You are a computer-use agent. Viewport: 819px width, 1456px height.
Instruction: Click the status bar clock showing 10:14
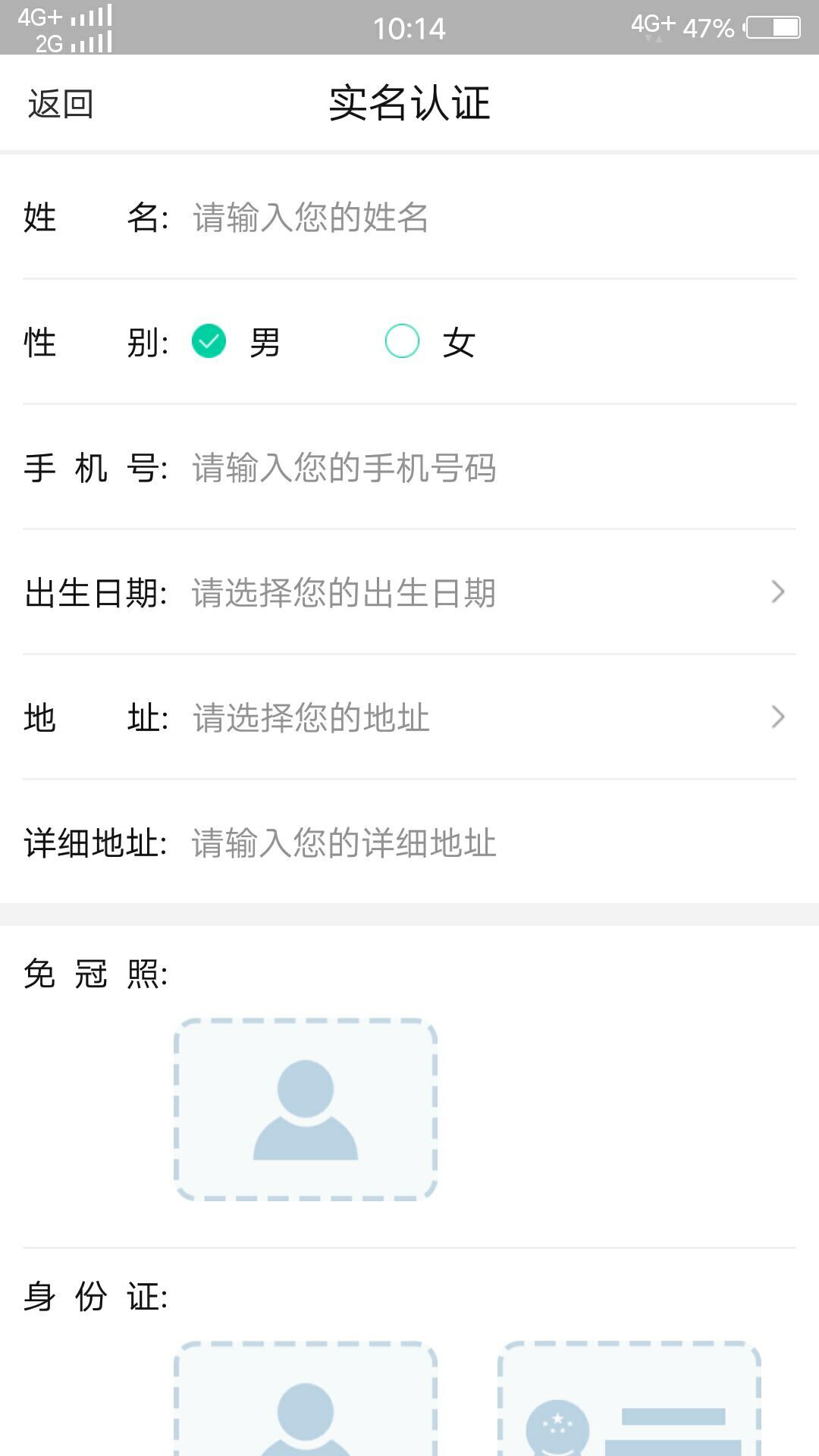click(409, 27)
